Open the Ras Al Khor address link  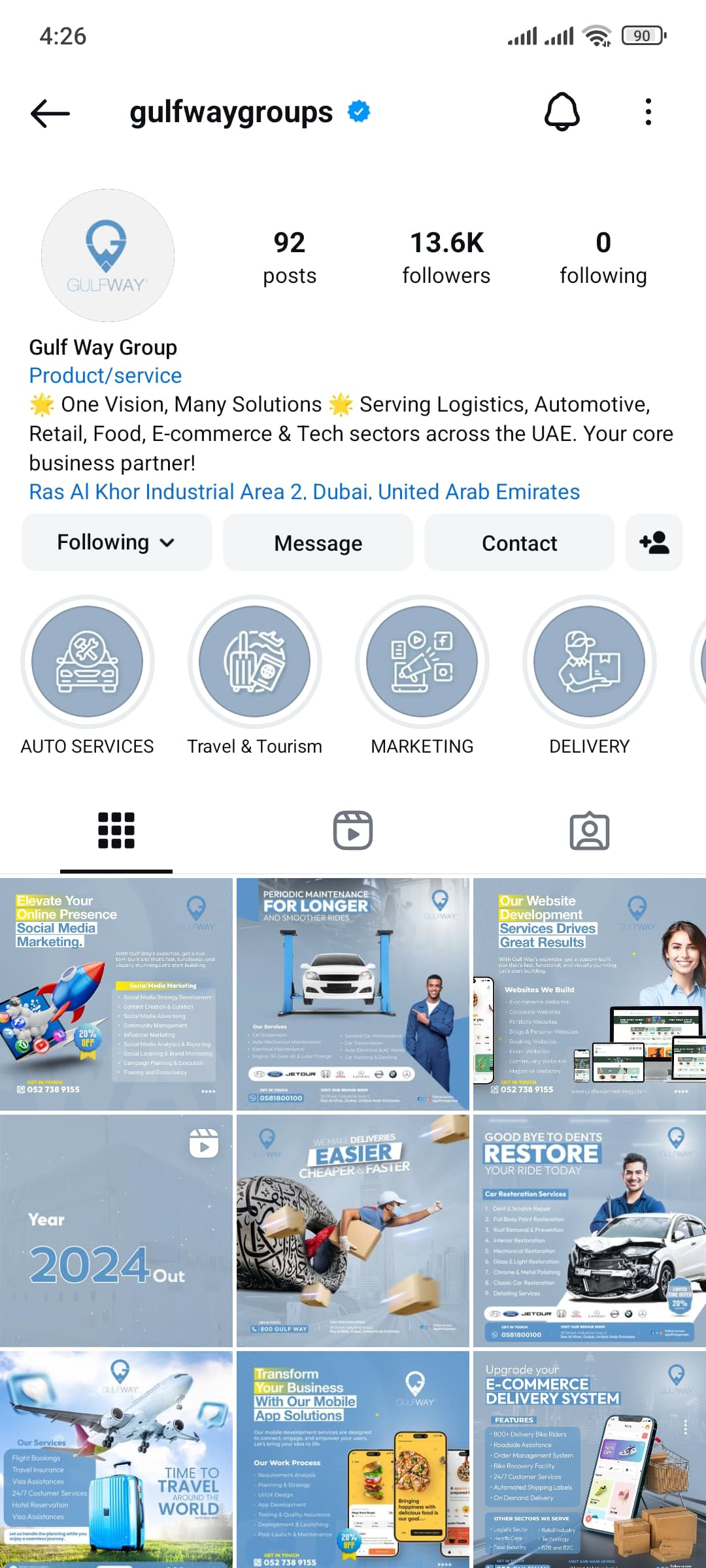click(304, 491)
